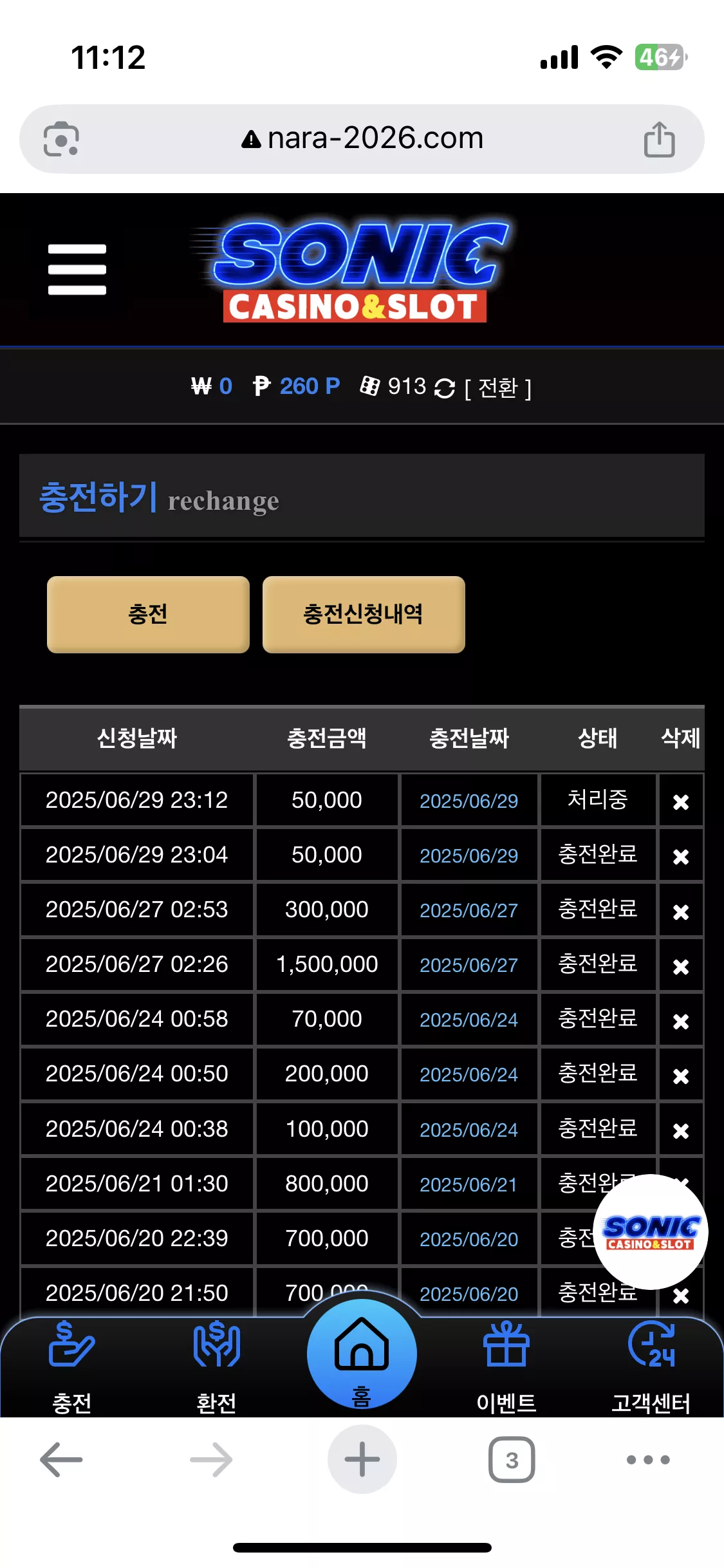The height and width of the screenshot is (1568, 724).
Task: Delete the 2025/06/29 23:04 record
Action: [x=681, y=856]
